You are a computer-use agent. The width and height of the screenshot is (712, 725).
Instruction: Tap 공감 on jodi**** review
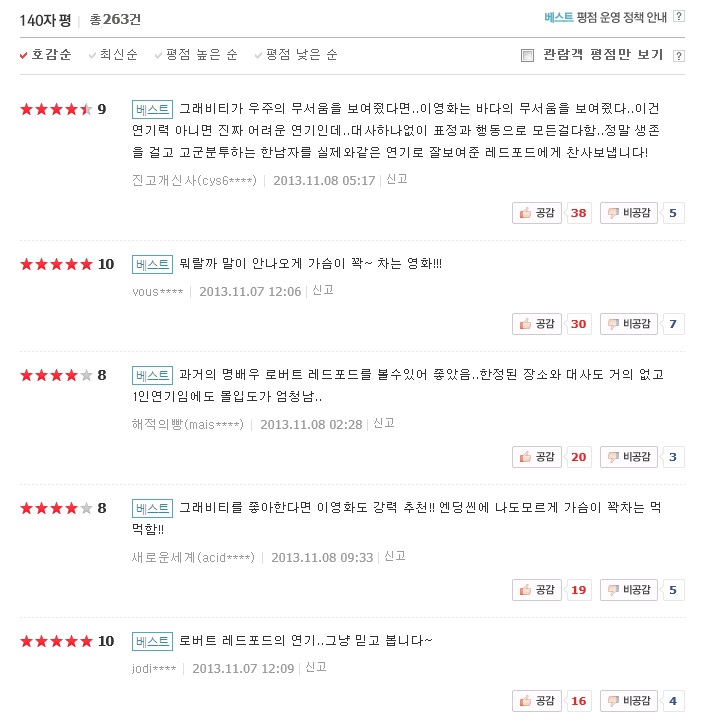click(x=537, y=700)
